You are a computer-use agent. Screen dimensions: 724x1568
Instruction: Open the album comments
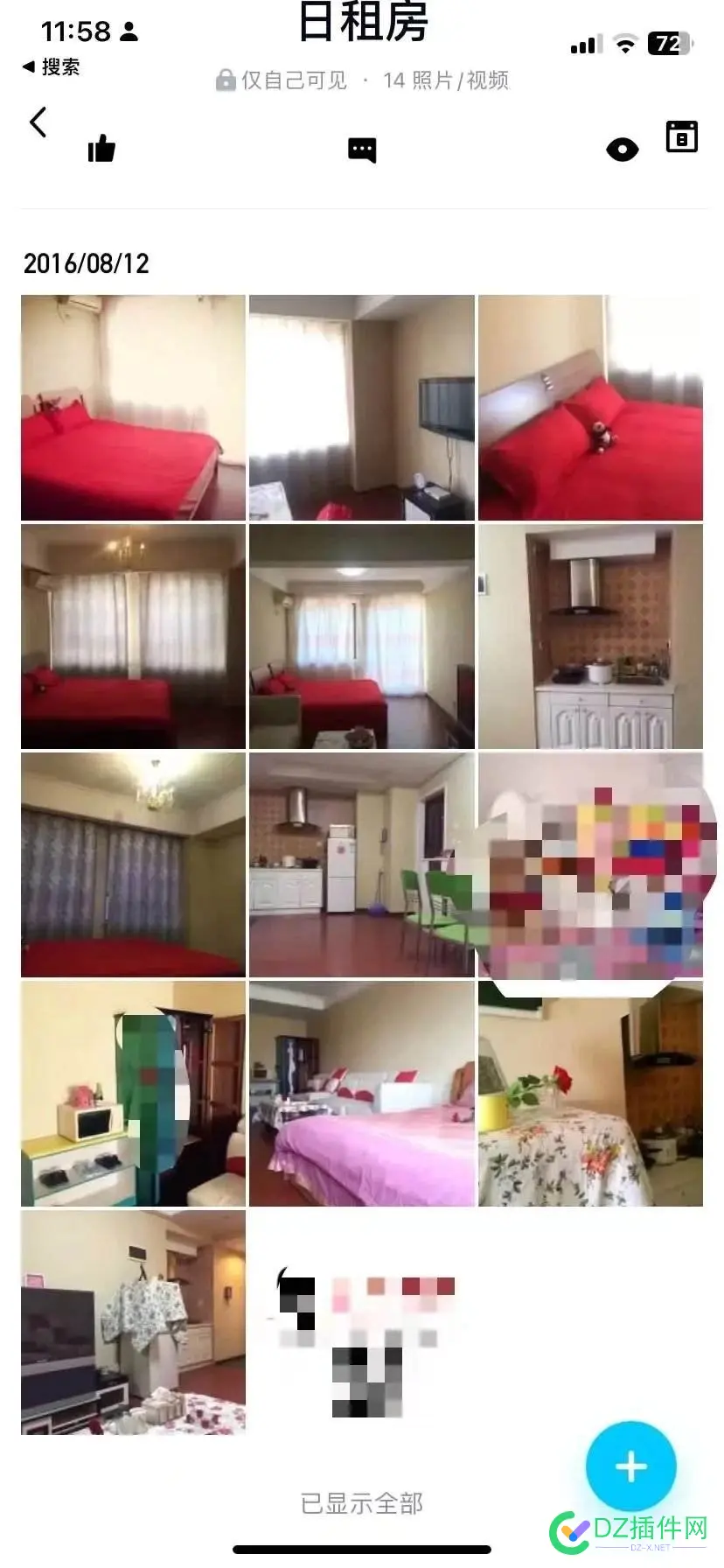coord(362,150)
